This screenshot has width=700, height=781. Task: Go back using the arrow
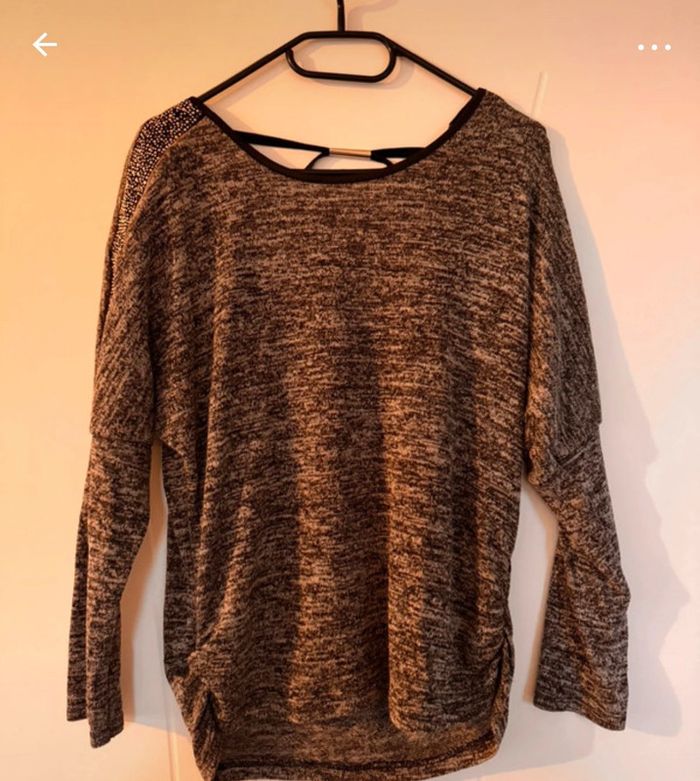tap(44, 45)
